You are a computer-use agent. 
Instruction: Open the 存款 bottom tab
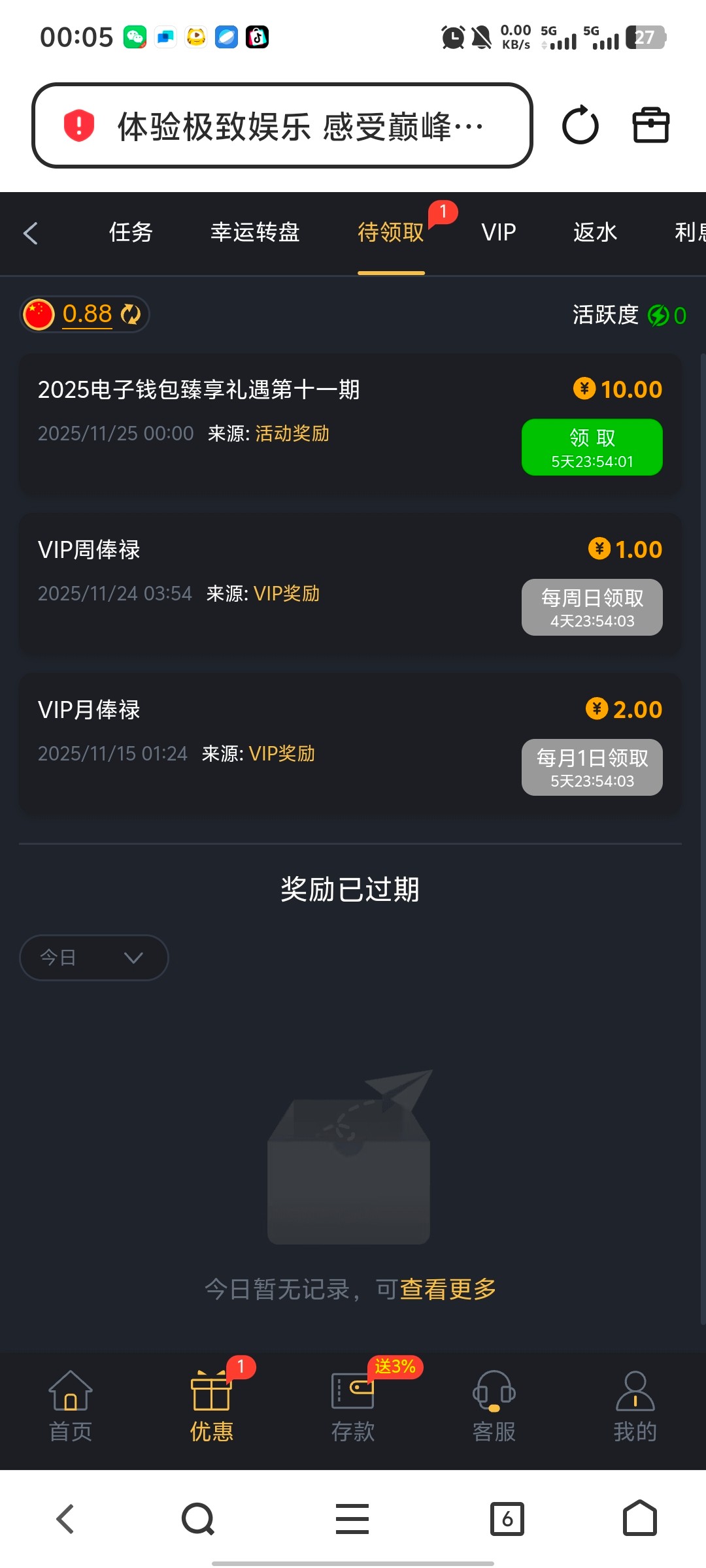(x=353, y=1406)
